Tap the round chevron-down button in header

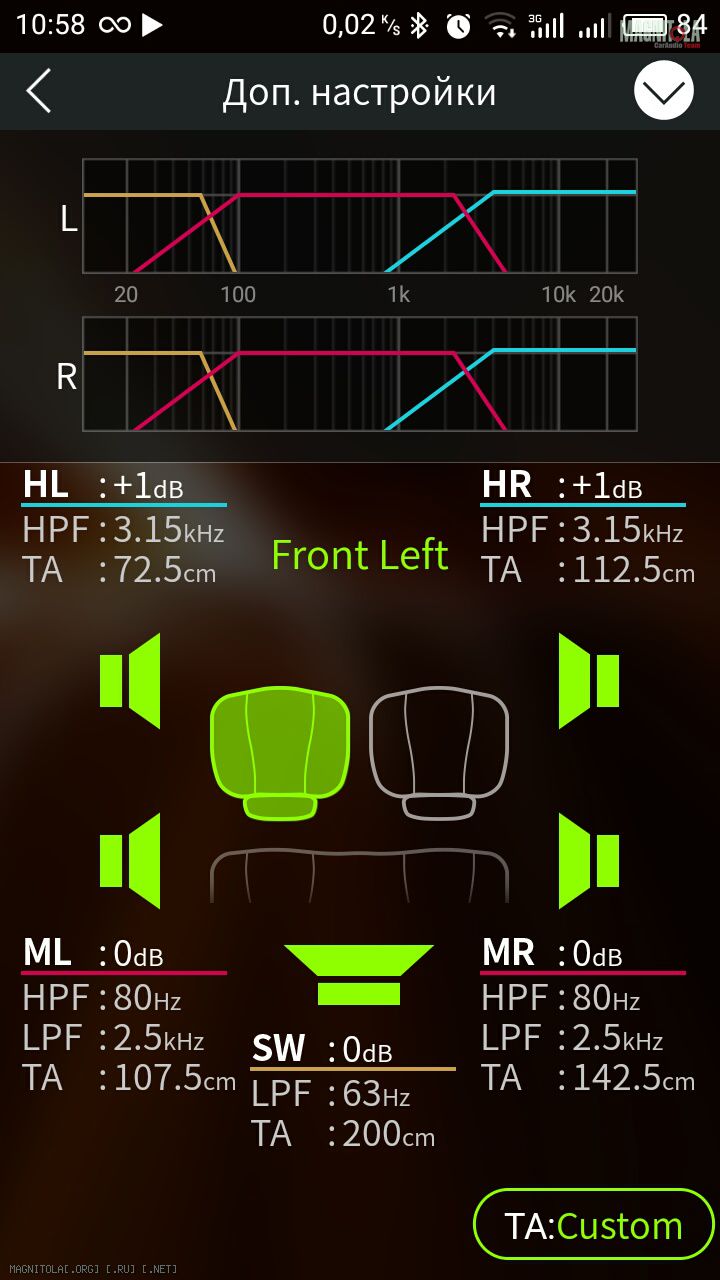(x=663, y=91)
